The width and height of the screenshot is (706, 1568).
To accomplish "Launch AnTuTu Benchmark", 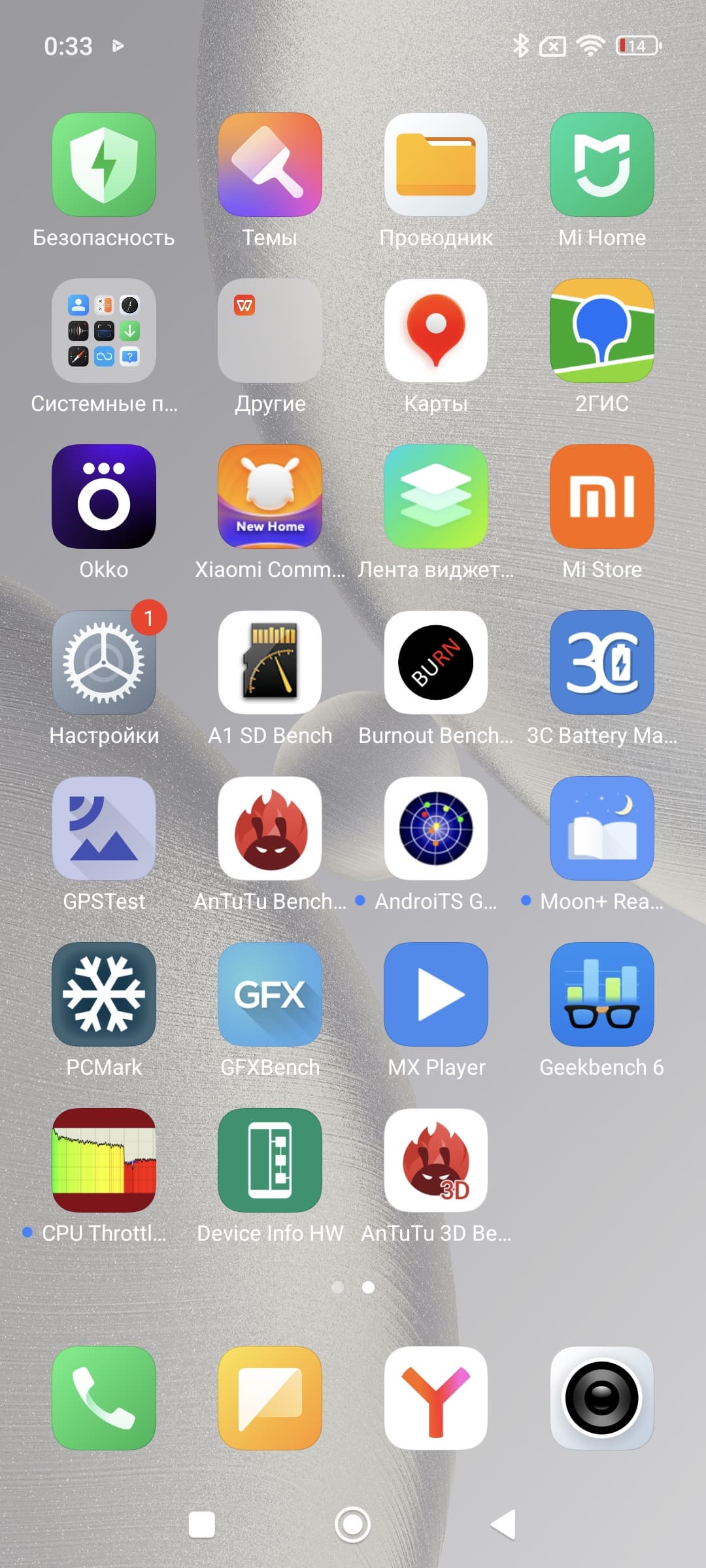I will [270, 828].
